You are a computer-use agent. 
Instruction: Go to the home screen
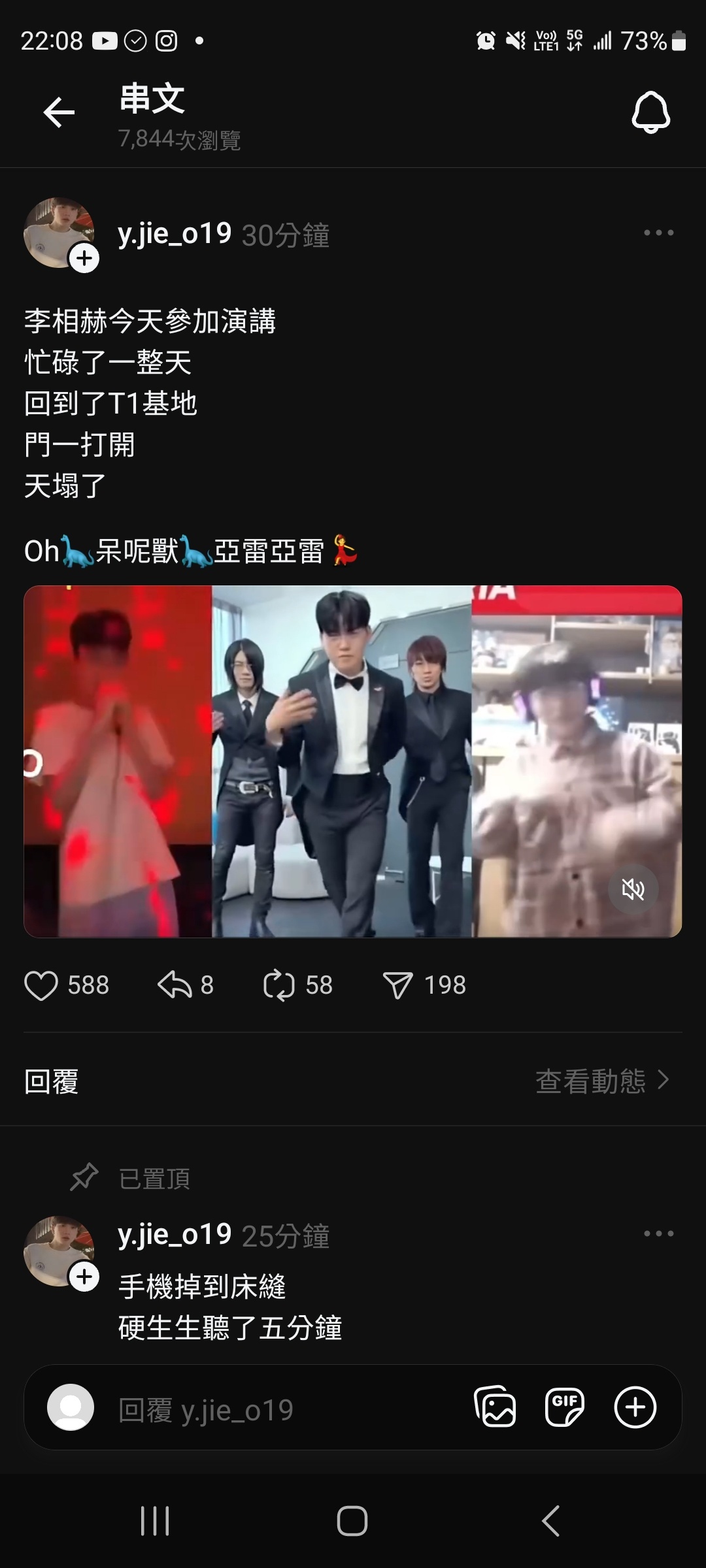click(x=352, y=1521)
